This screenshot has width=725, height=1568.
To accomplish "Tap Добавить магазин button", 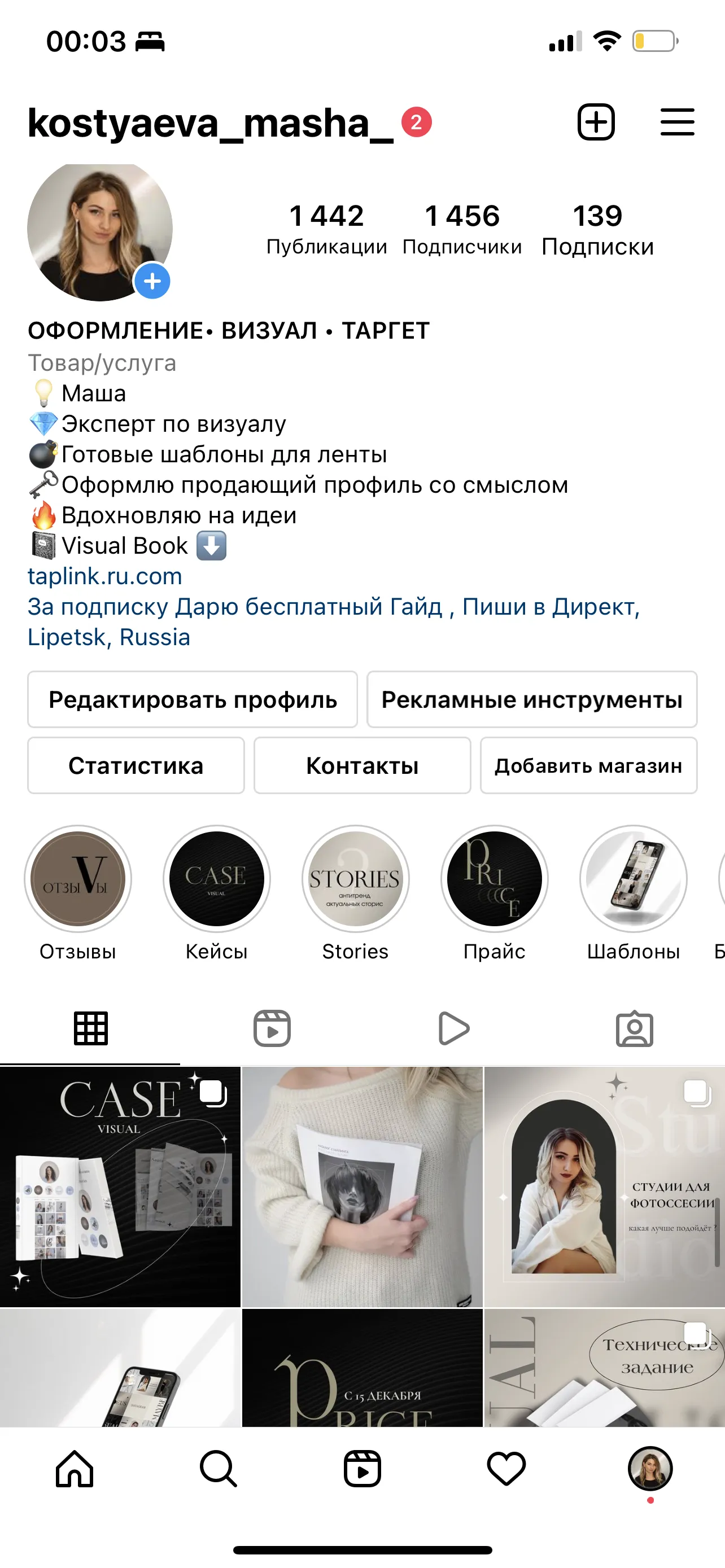I will pyautogui.click(x=589, y=765).
